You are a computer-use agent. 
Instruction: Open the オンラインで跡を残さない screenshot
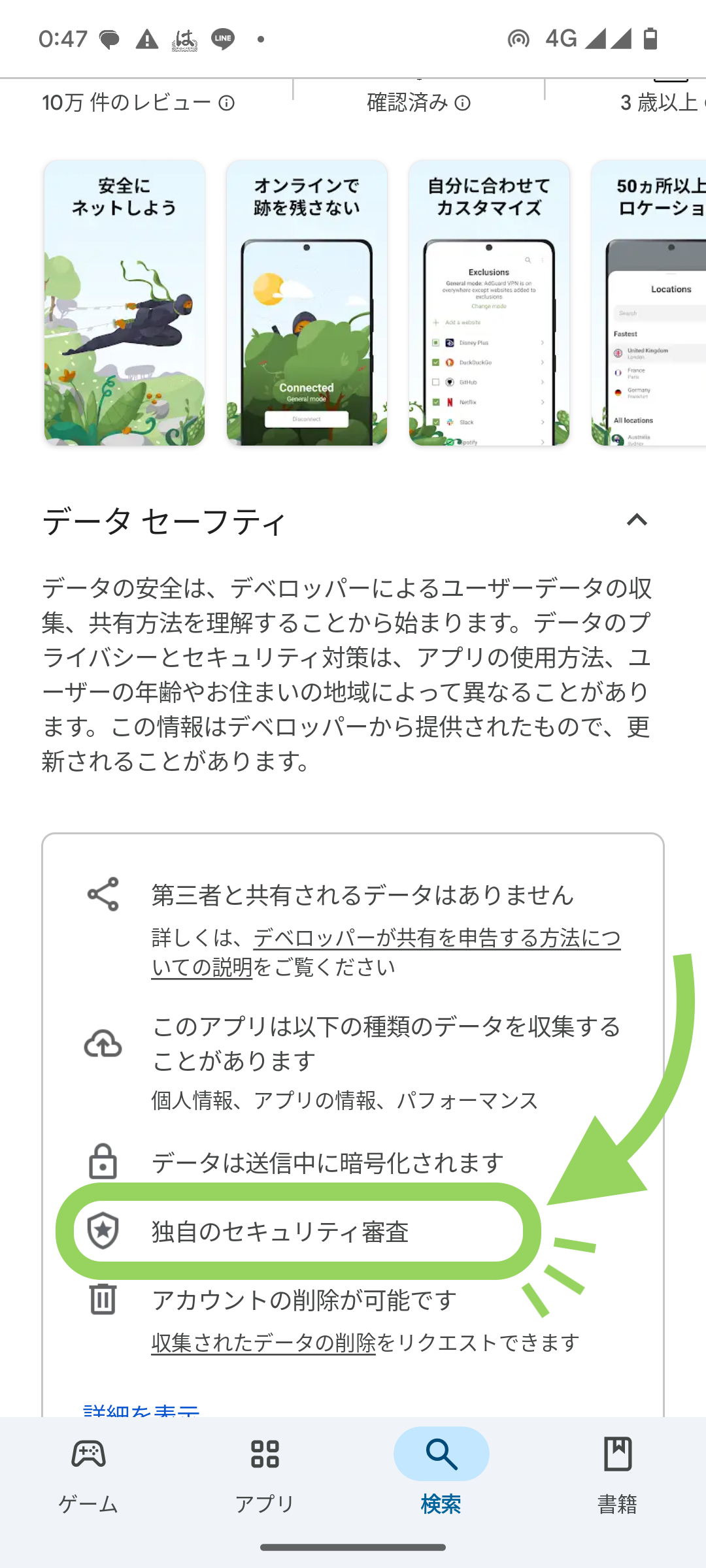pyautogui.click(x=306, y=304)
